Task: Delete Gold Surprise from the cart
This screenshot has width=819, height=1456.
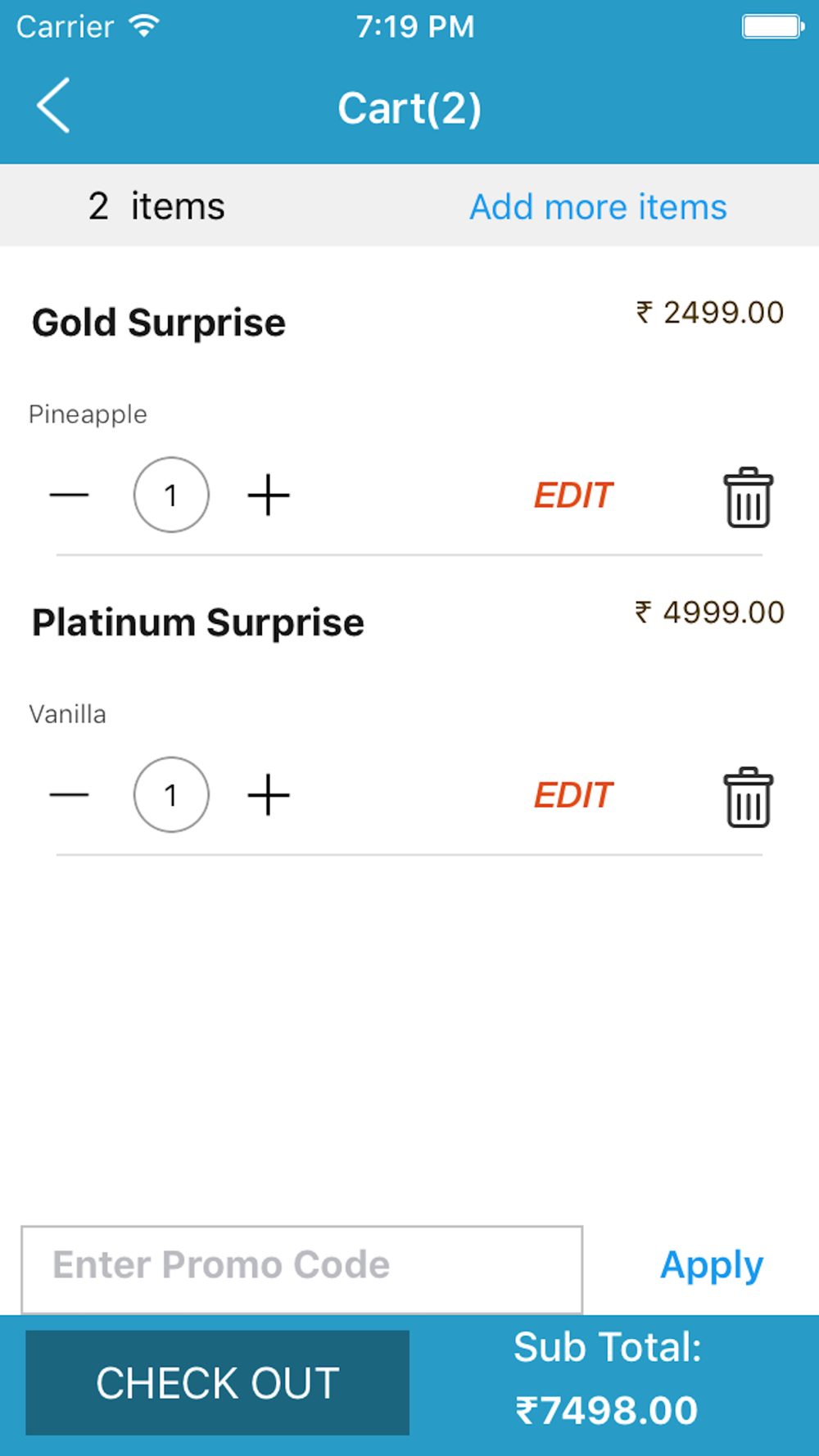Action: pos(748,497)
